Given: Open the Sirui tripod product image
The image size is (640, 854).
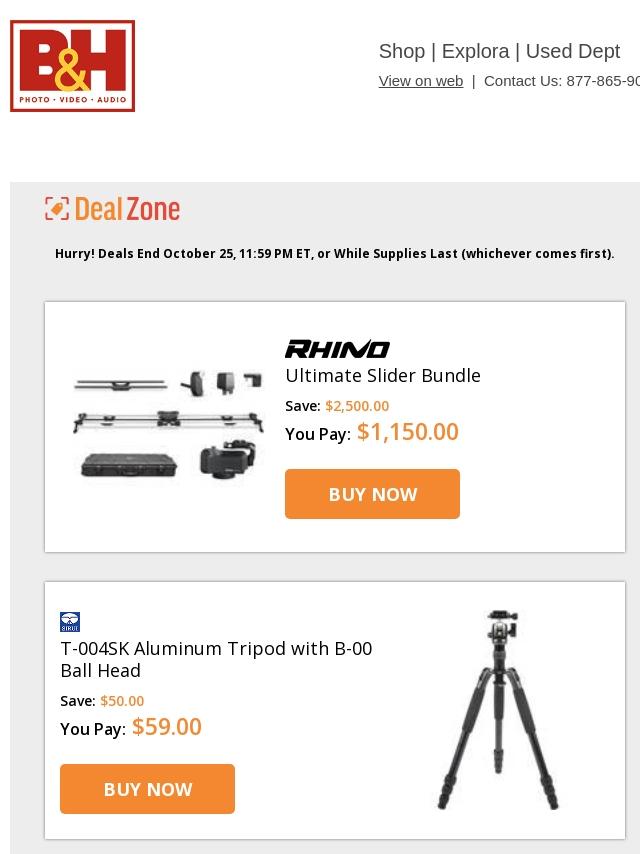Looking at the screenshot, I should tap(498, 710).
